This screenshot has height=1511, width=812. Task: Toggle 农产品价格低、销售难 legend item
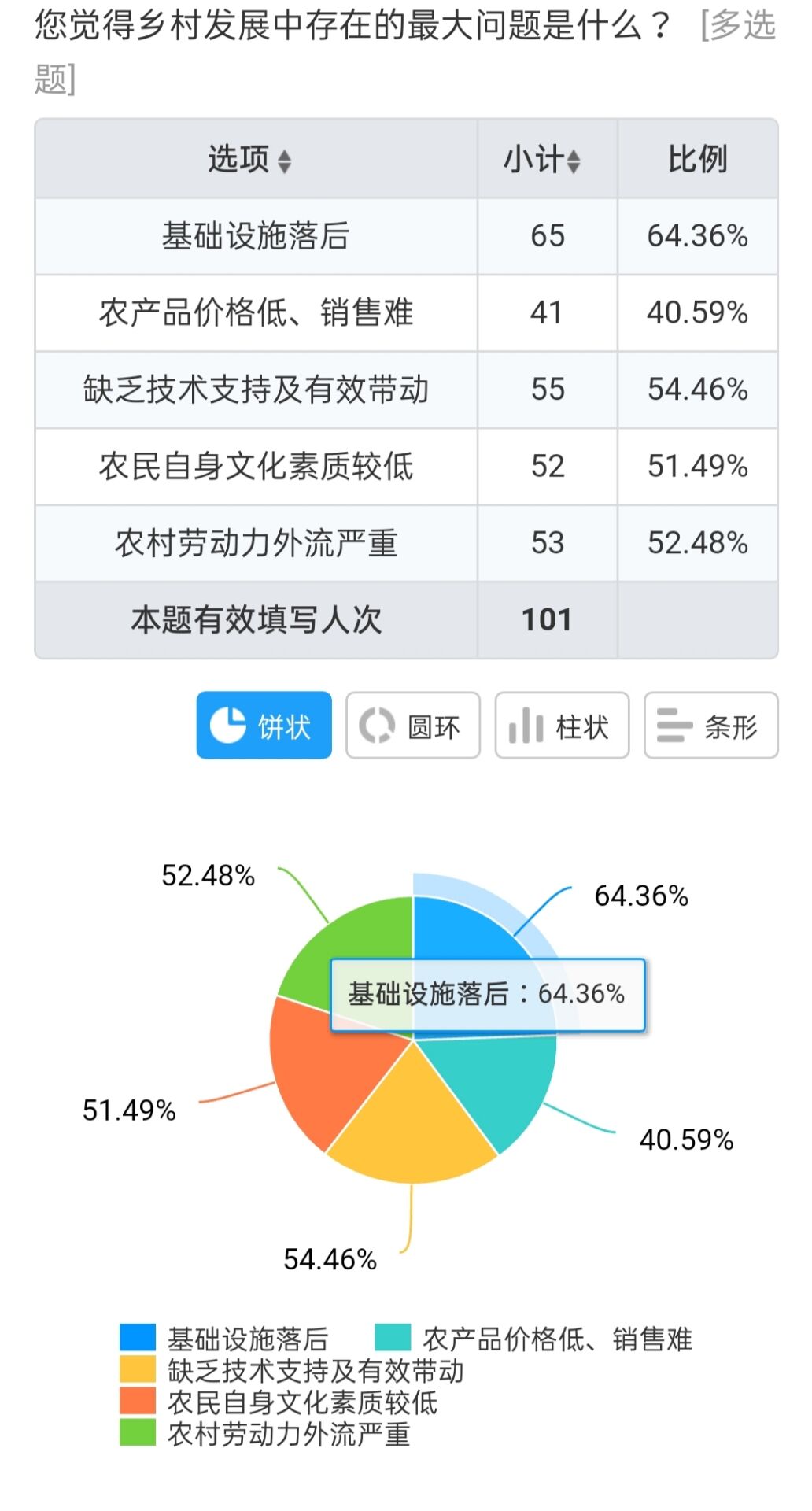pyautogui.click(x=533, y=1338)
